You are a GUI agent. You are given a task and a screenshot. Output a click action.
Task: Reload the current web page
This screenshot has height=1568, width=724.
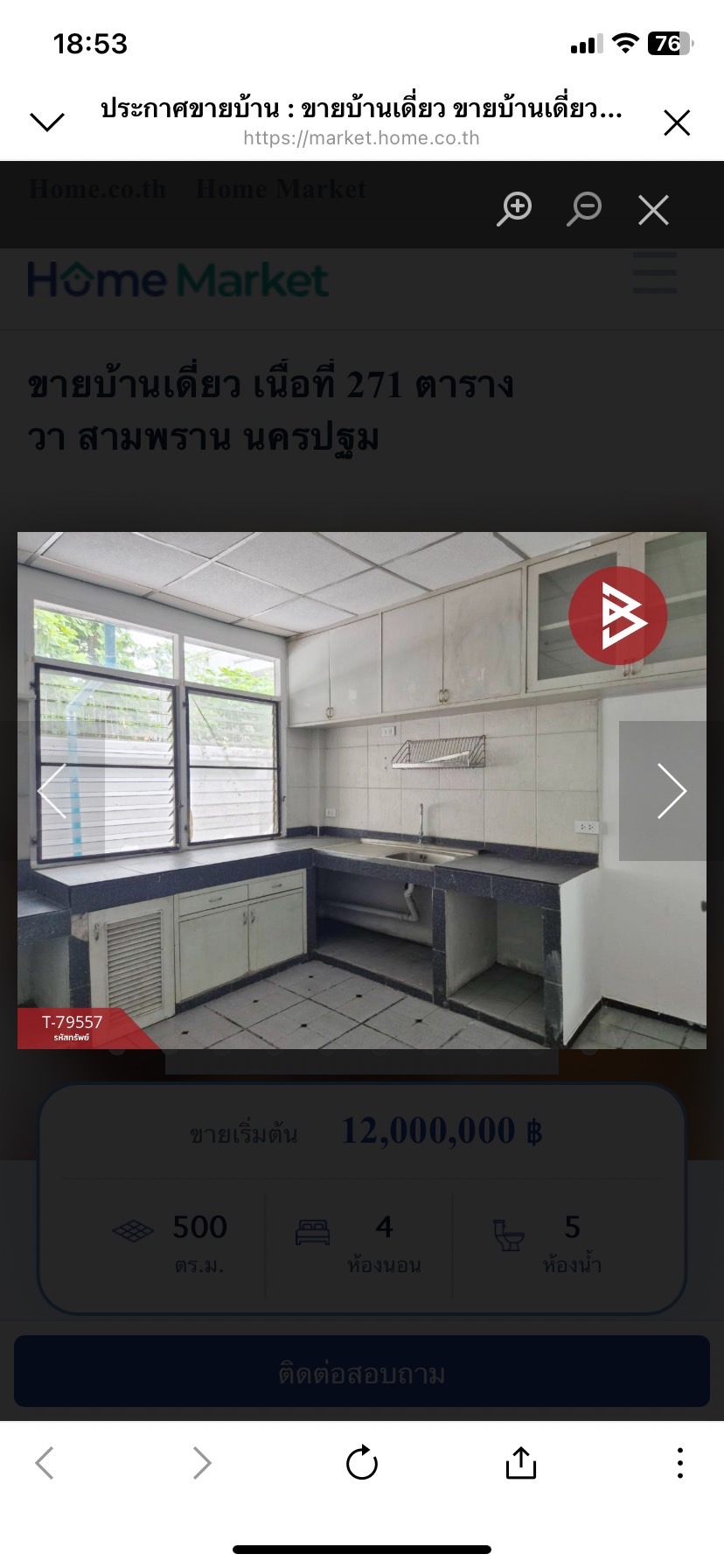(361, 1462)
